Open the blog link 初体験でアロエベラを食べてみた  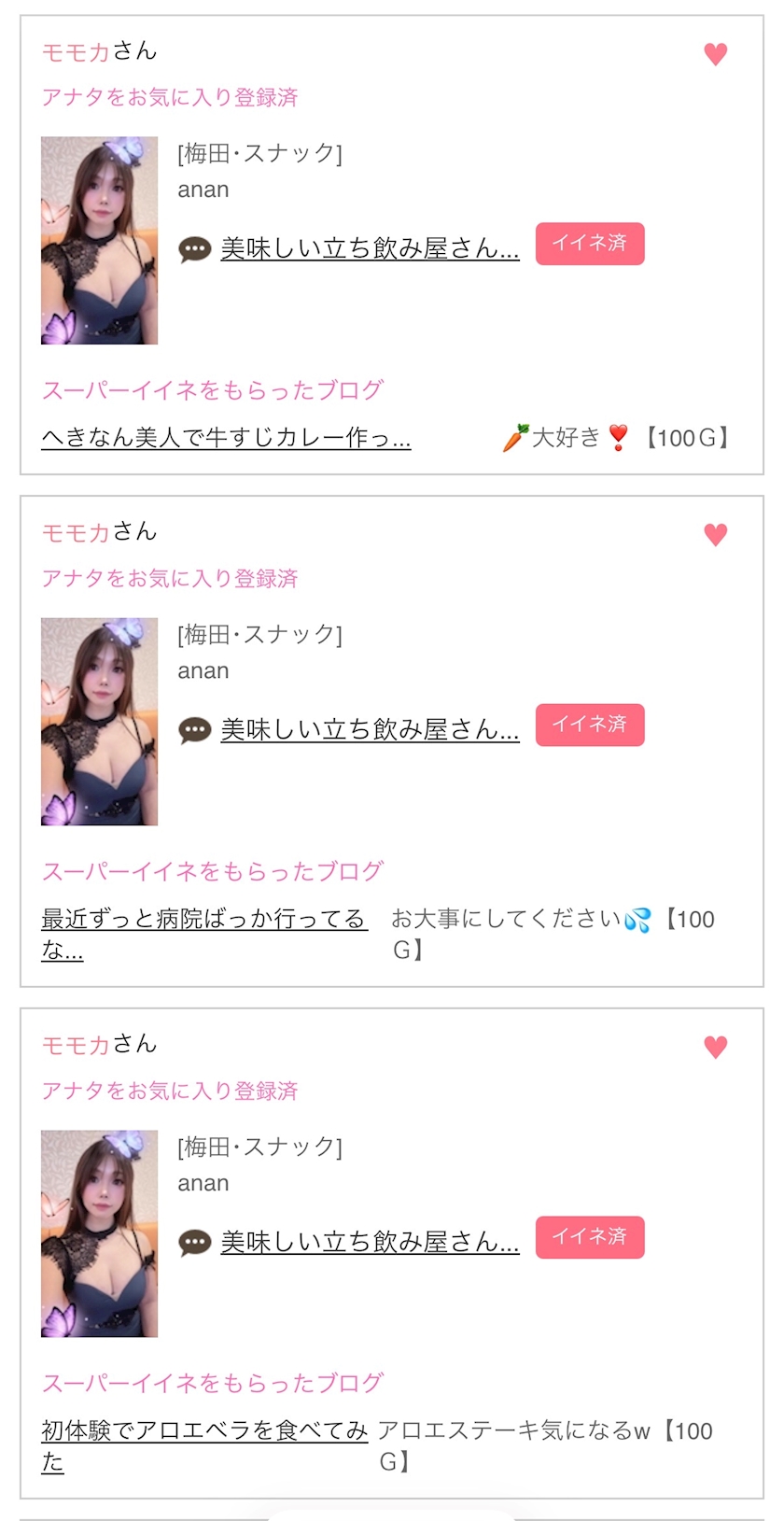(203, 1431)
